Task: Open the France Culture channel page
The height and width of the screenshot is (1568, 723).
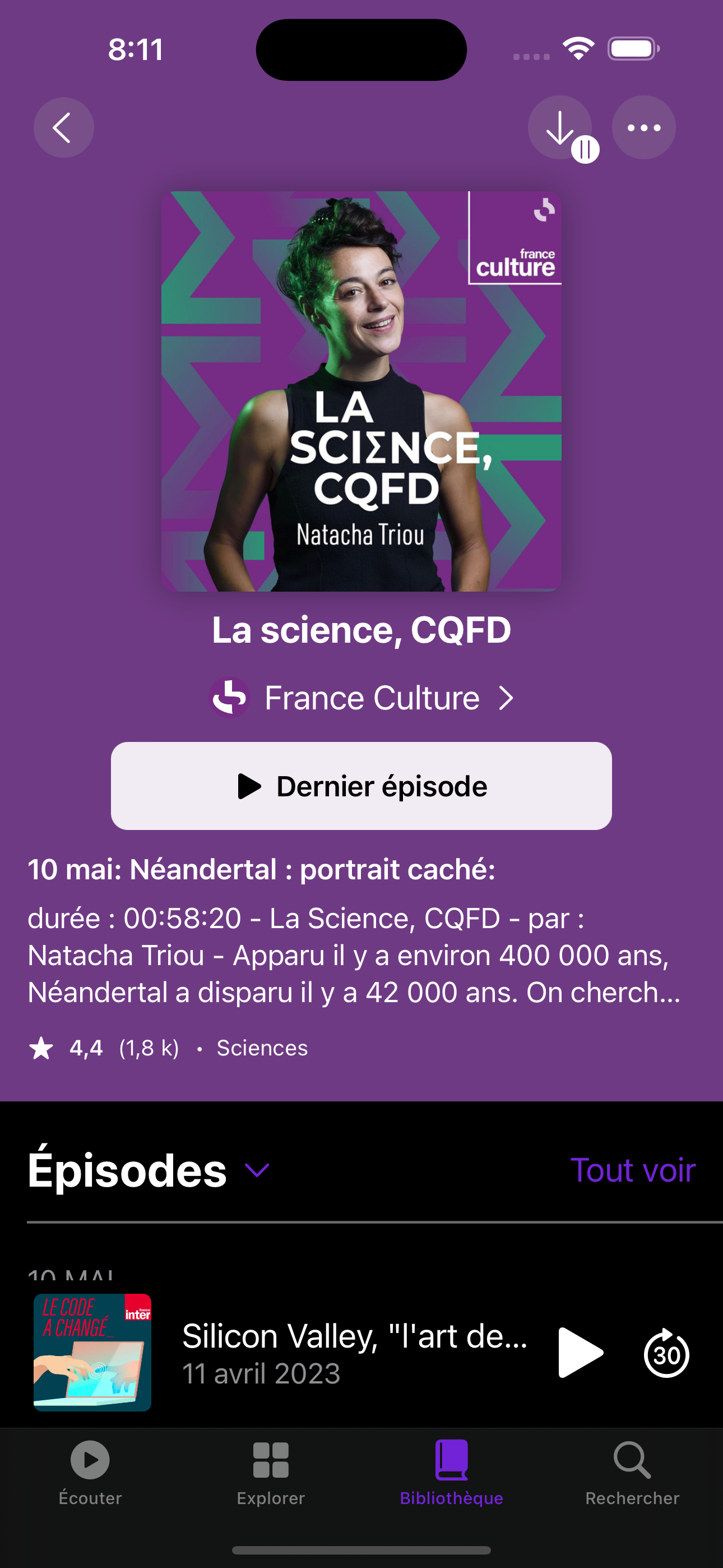Action: tap(361, 698)
